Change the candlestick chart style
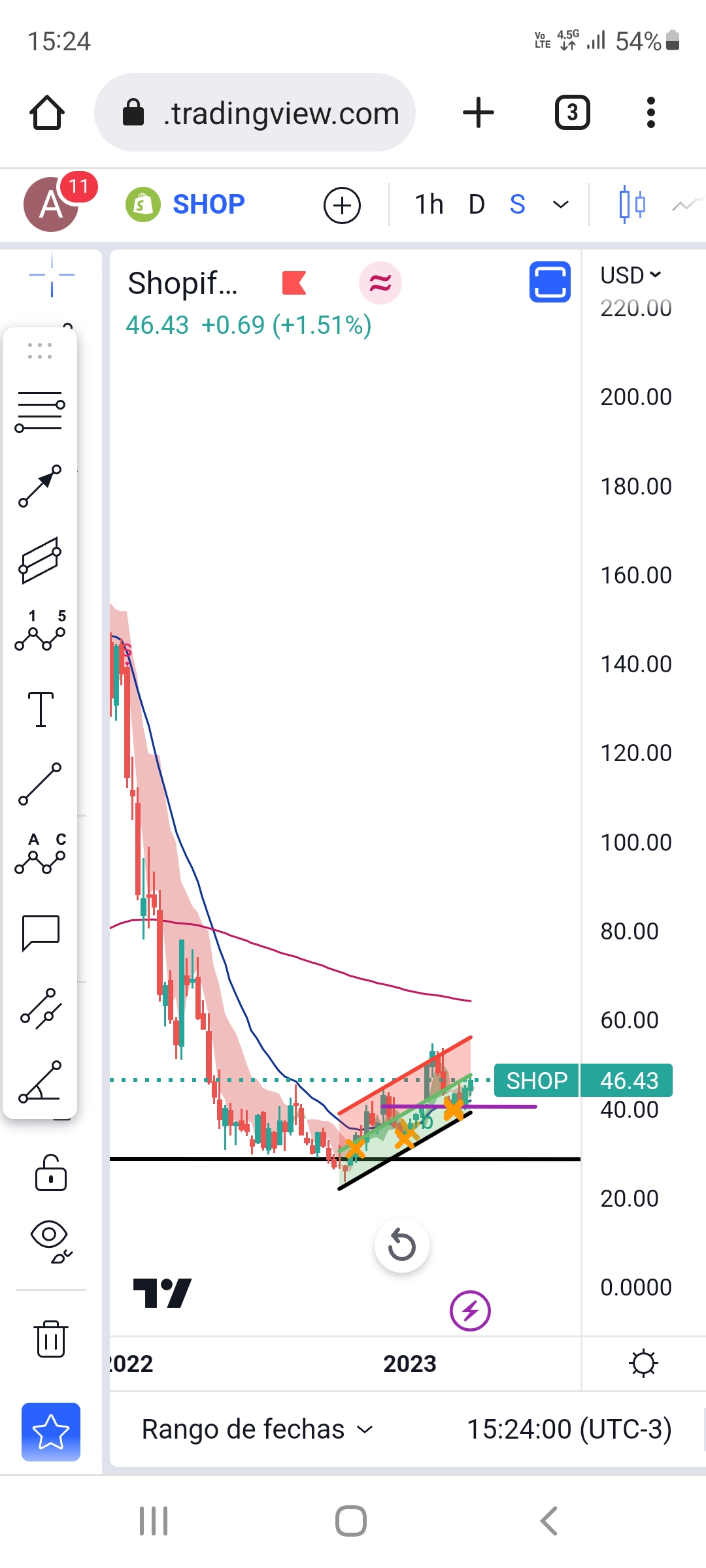The image size is (706, 1568). [x=631, y=204]
